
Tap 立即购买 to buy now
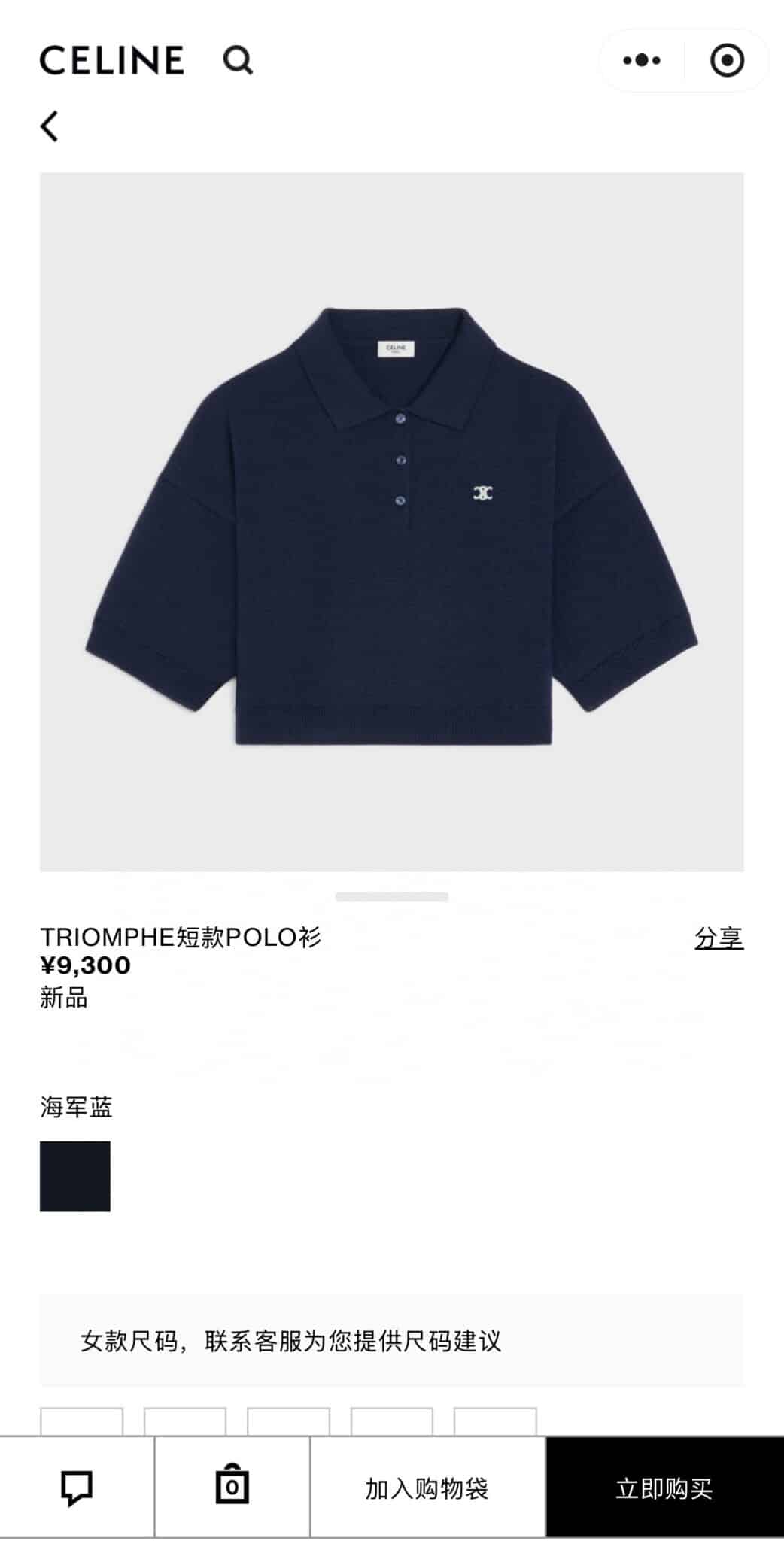(664, 1488)
